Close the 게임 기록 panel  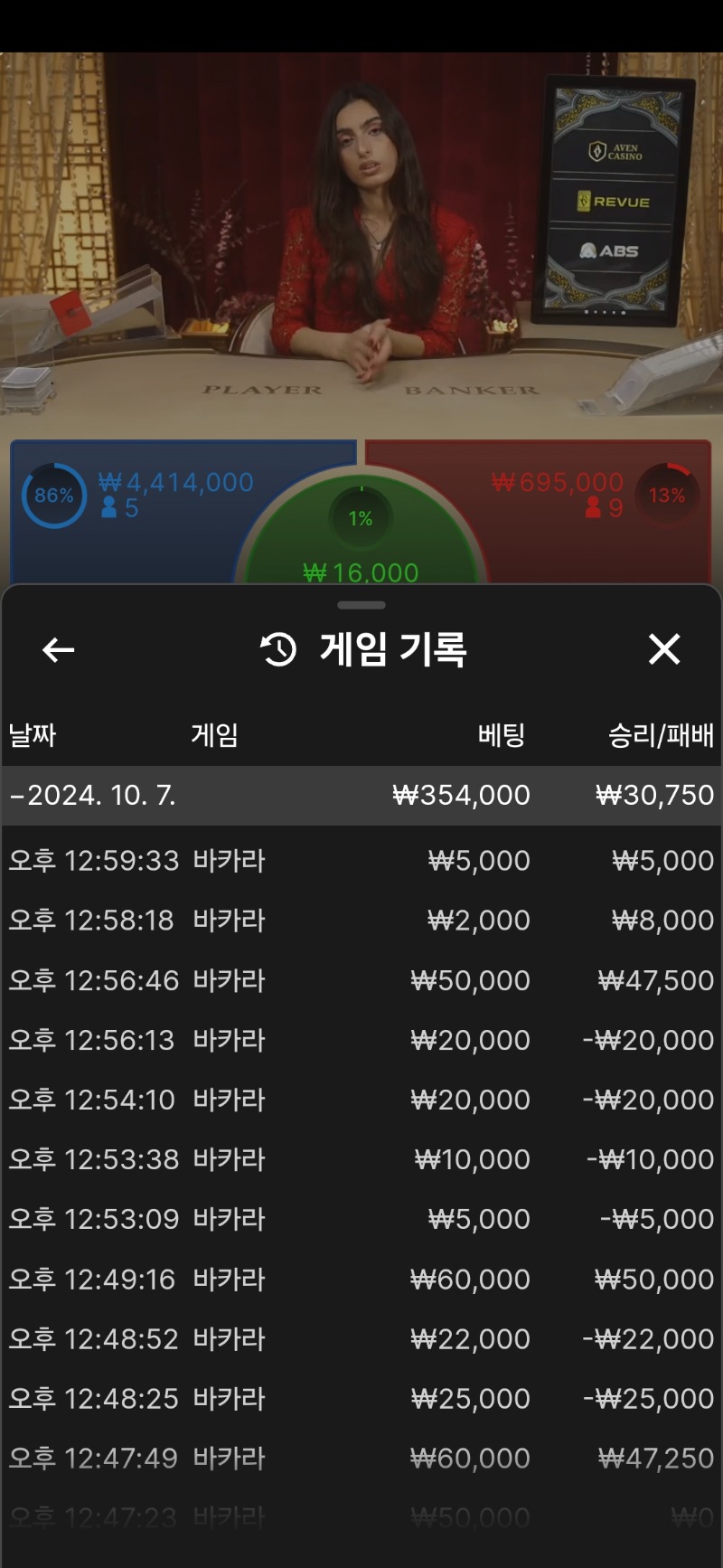click(x=664, y=648)
